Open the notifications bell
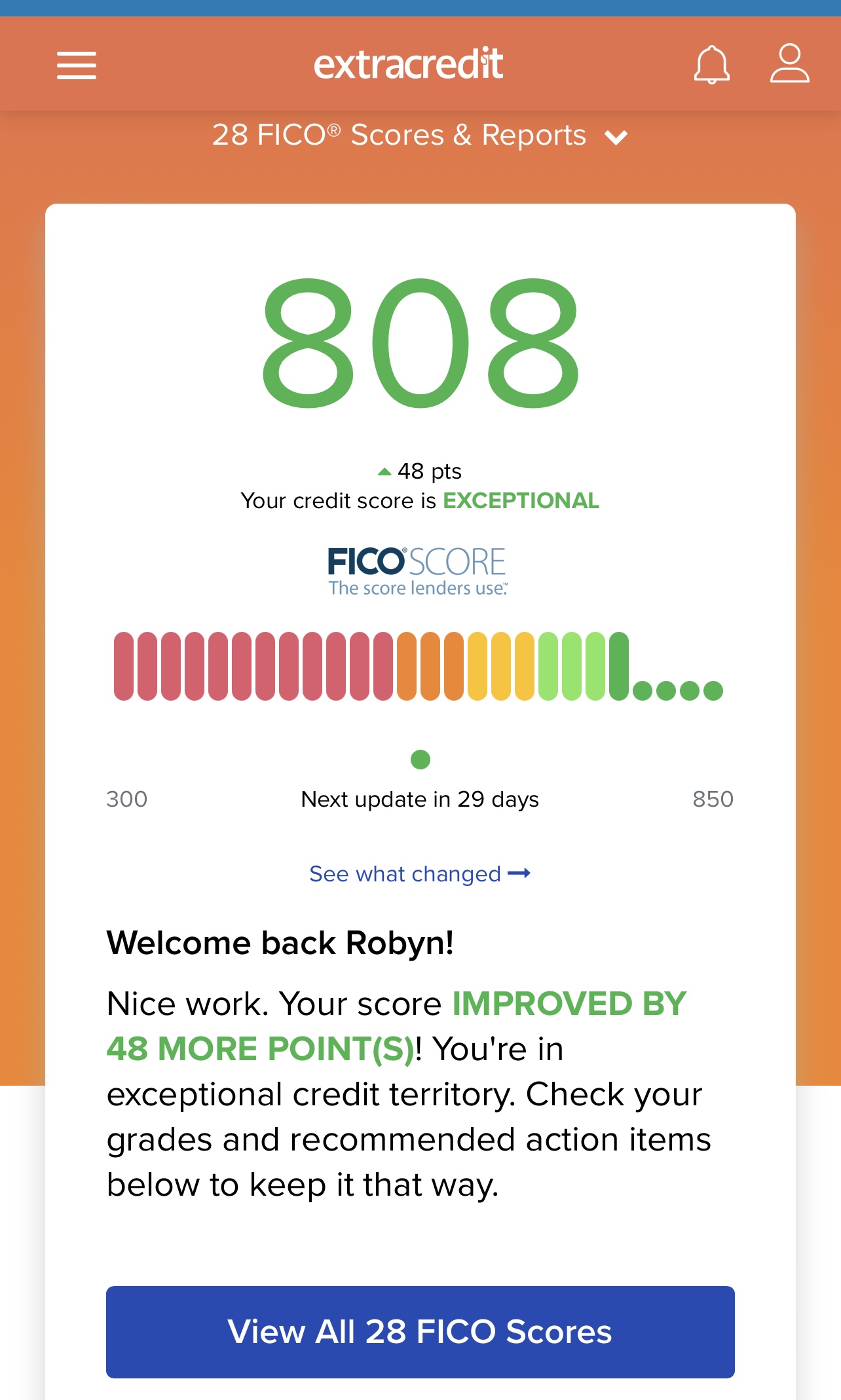841x1400 pixels. coord(711,64)
